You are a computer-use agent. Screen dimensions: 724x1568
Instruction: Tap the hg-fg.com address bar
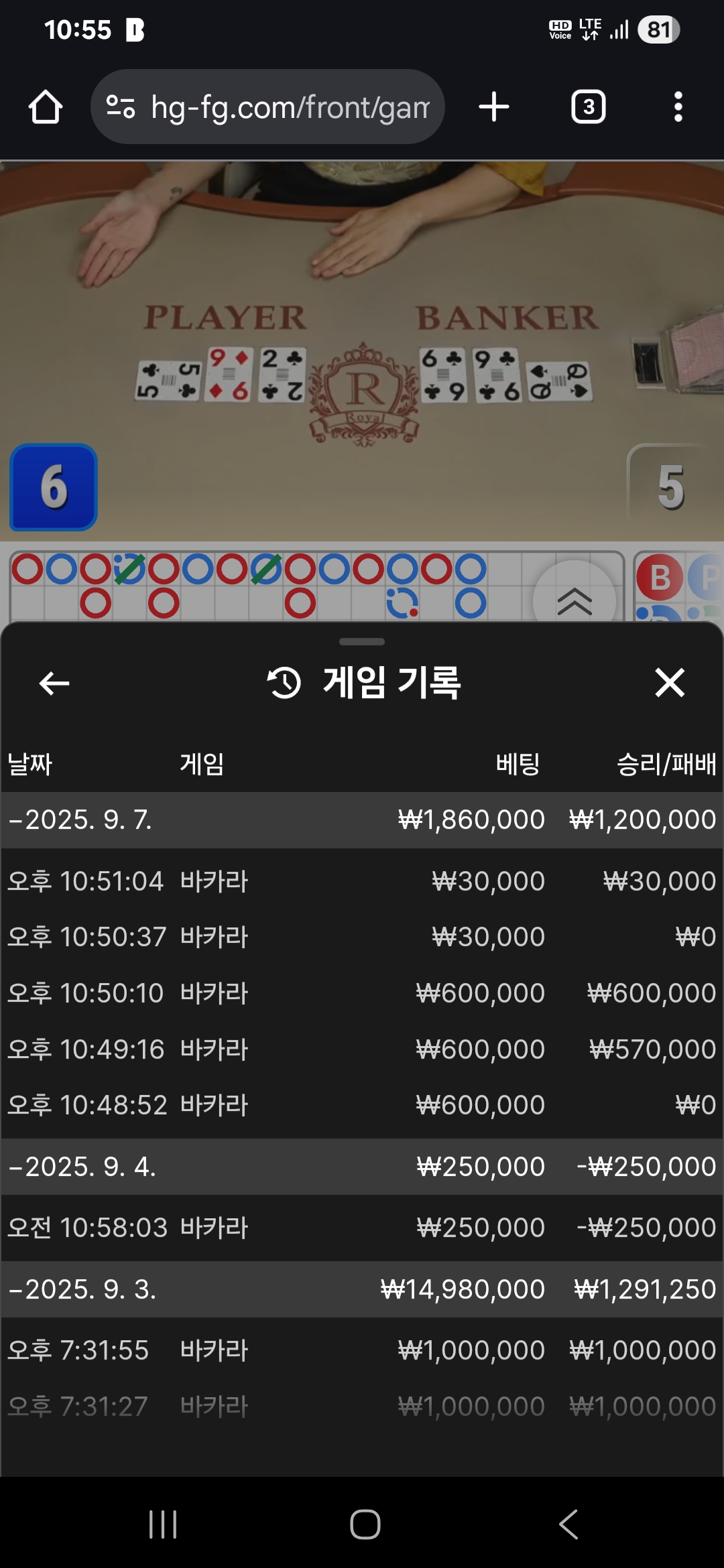(x=268, y=107)
